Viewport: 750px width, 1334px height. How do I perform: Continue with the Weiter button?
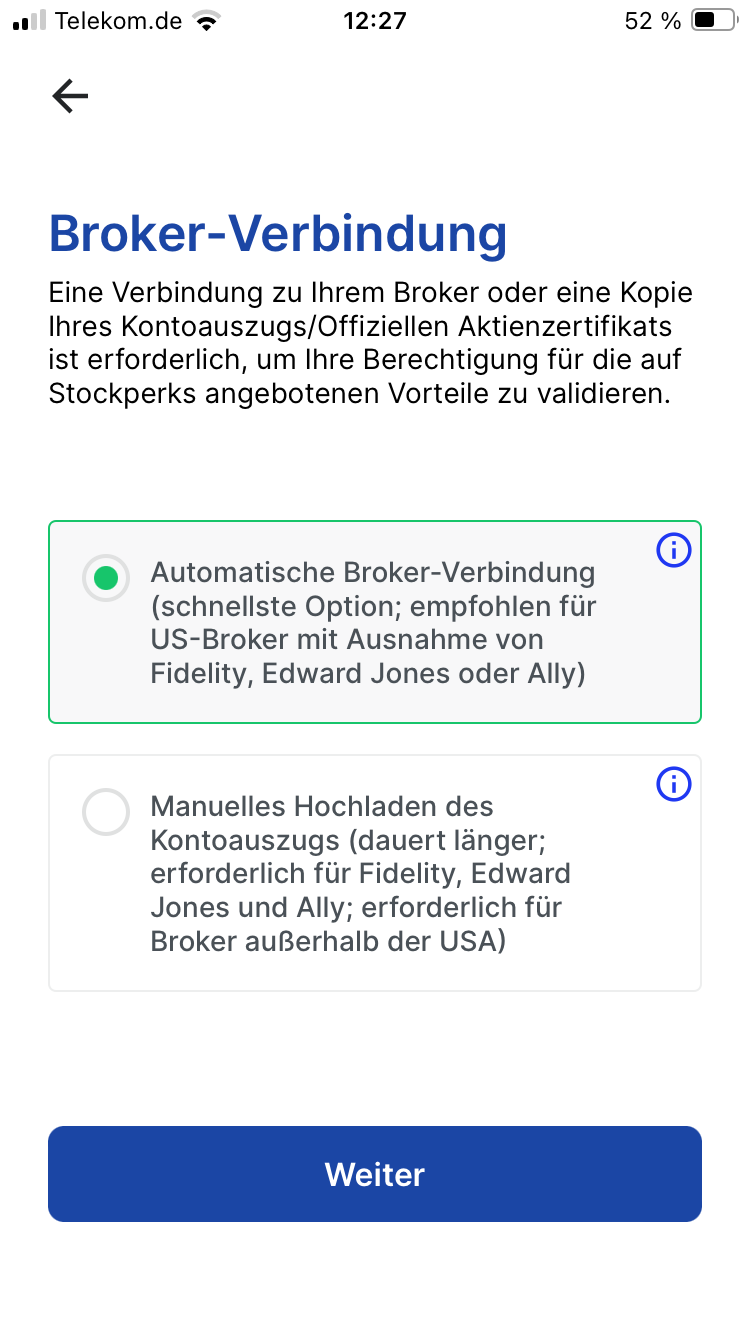click(x=375, y=1174)
